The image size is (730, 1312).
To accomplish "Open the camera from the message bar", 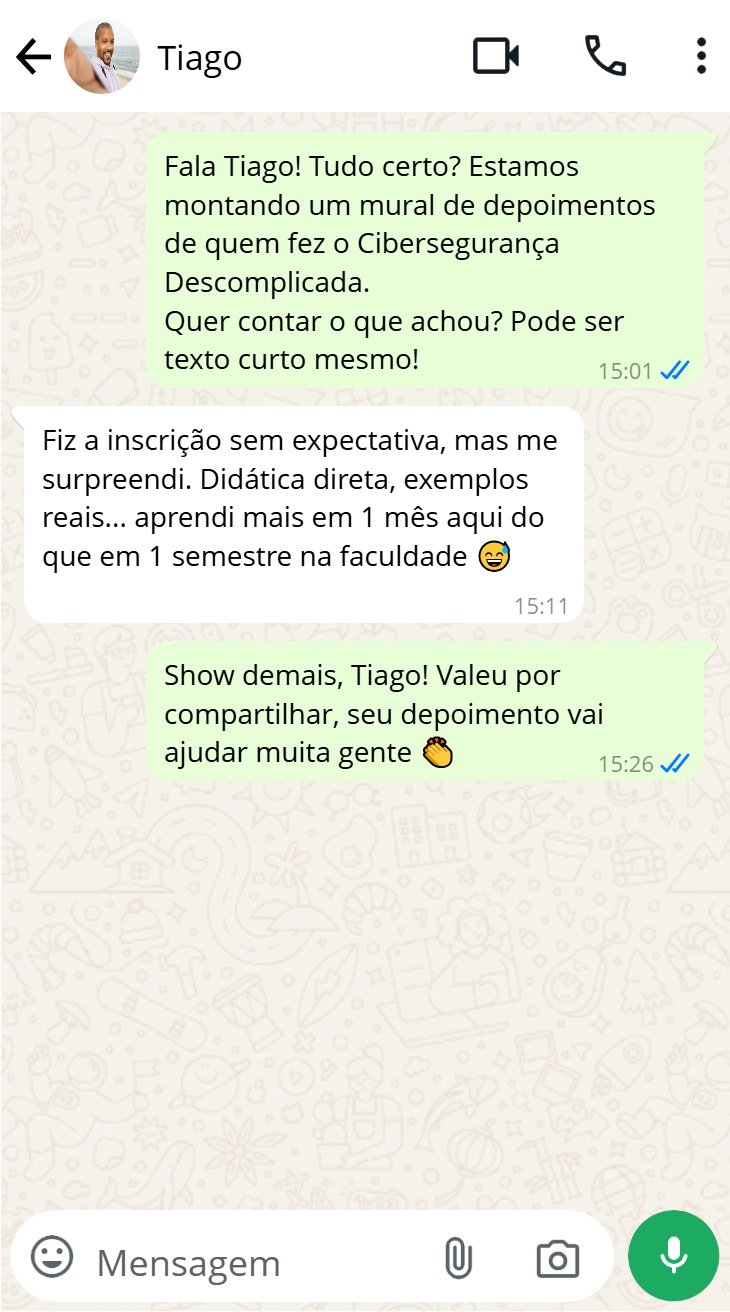I will pos(557,1259).
